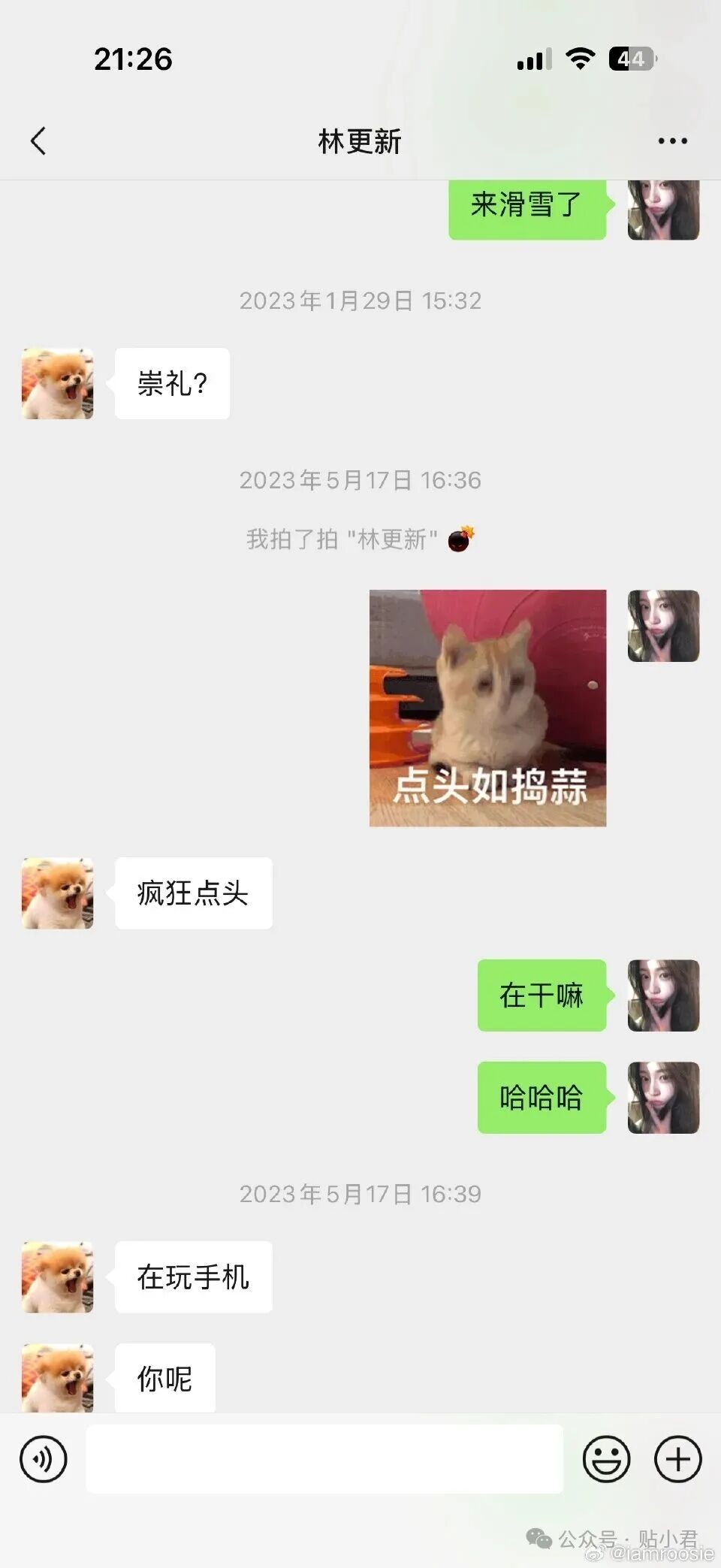
Task: Tap the 崇礼? message bubble
Action: pos(171,383)
